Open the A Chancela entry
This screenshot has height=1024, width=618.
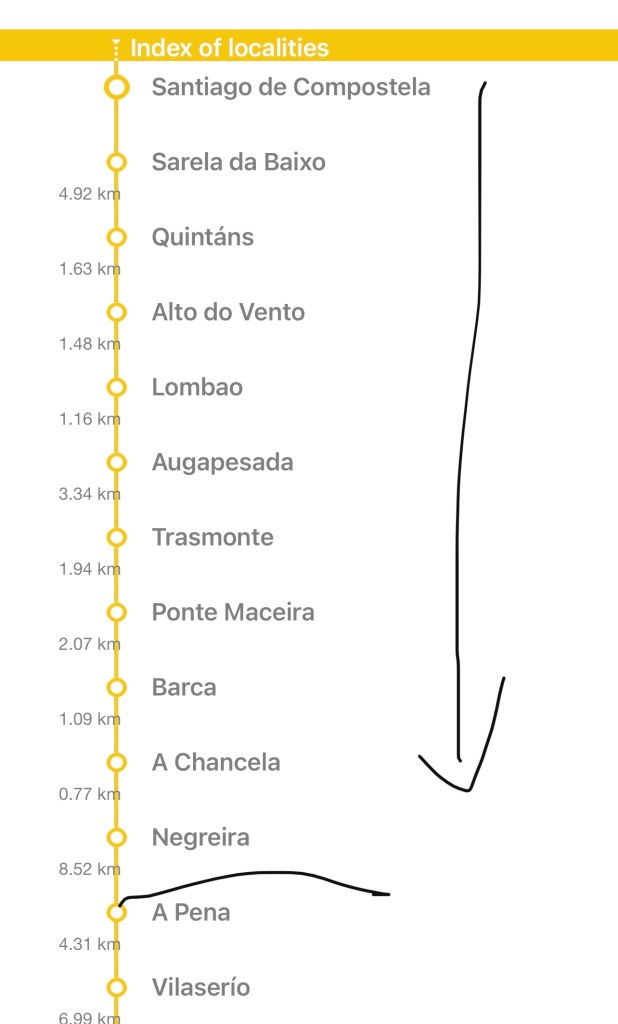pyautogui.click(x=215, y=762)
